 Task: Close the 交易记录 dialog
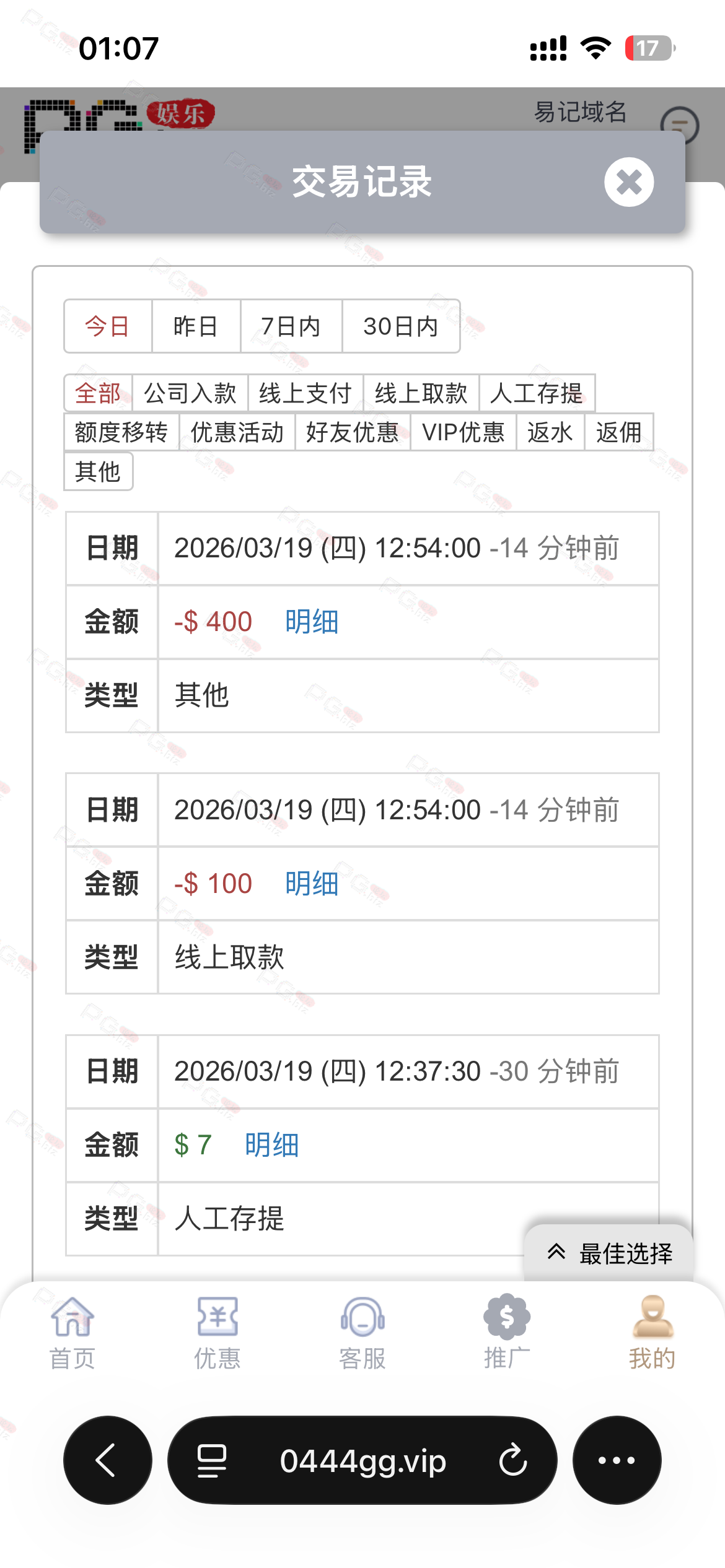(x=629, y=182)
